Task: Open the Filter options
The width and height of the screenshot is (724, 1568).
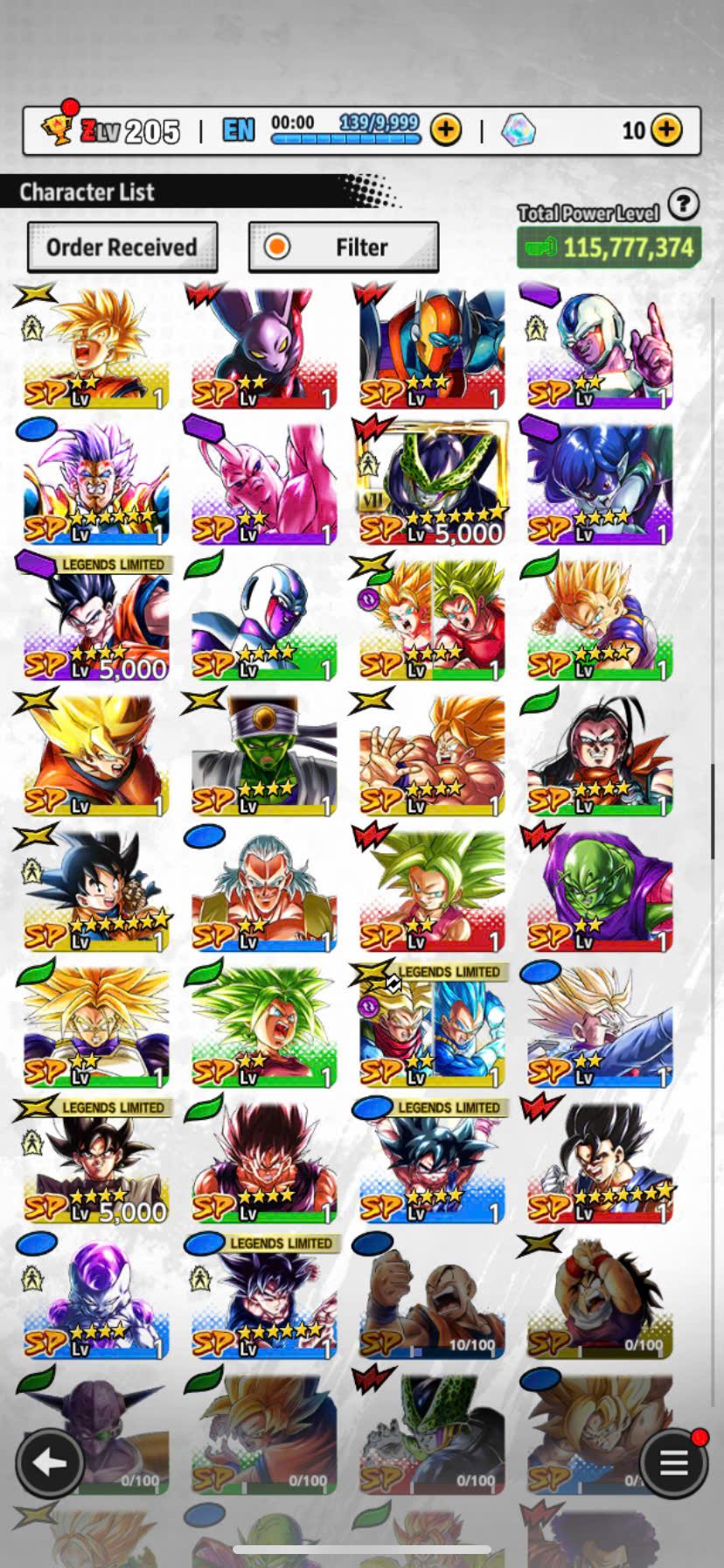Action: pos(344,248)
